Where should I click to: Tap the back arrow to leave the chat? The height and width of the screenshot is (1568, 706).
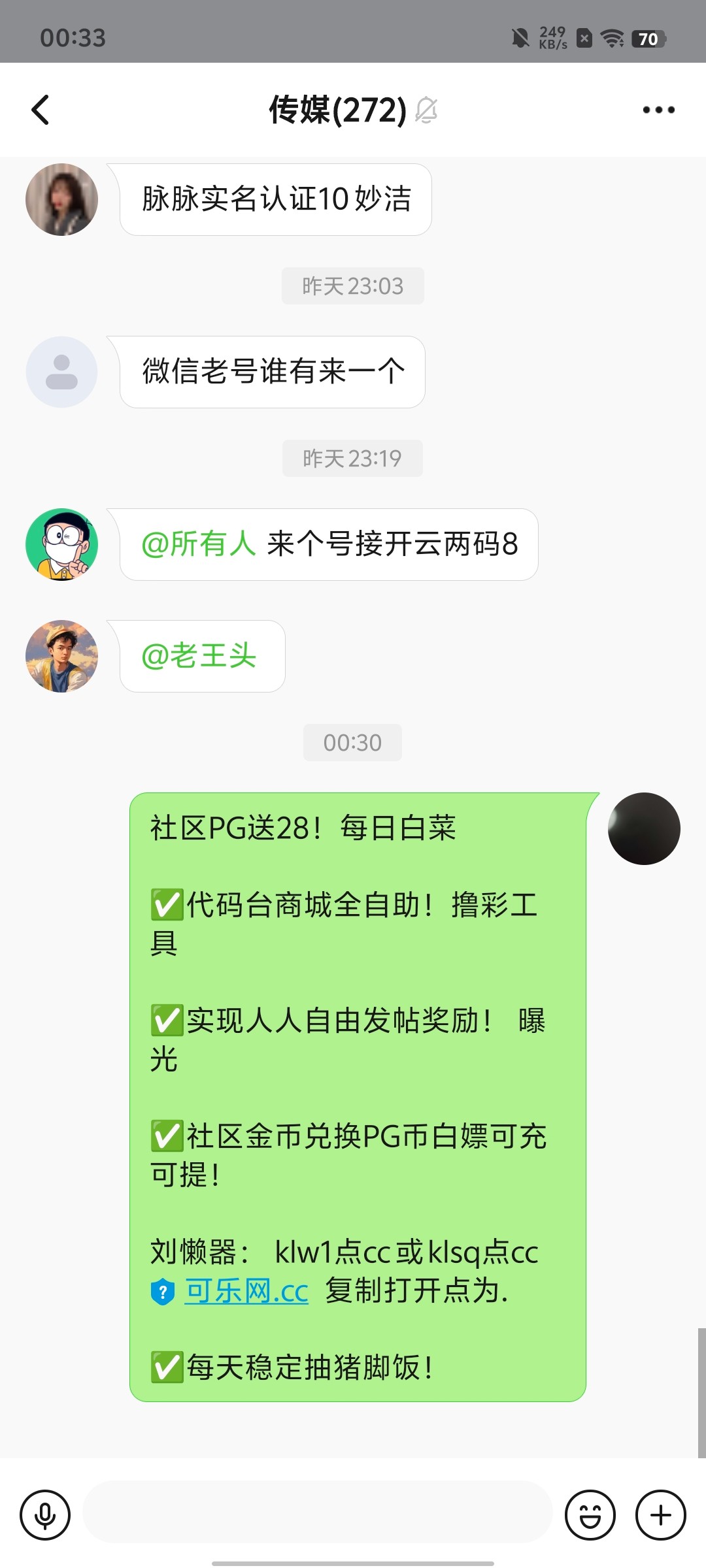[x=41, y=109]
